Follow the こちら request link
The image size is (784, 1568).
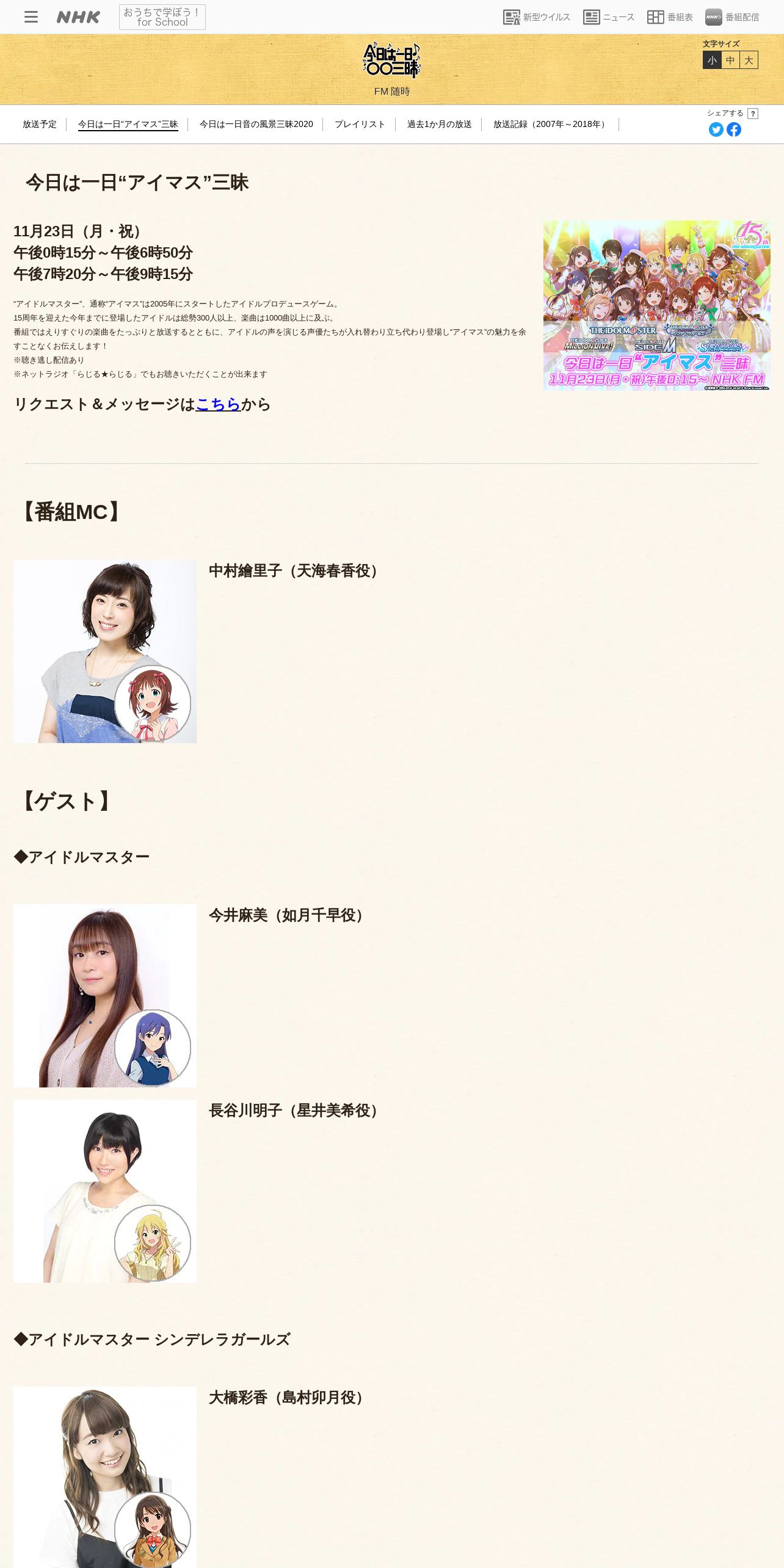218,404
